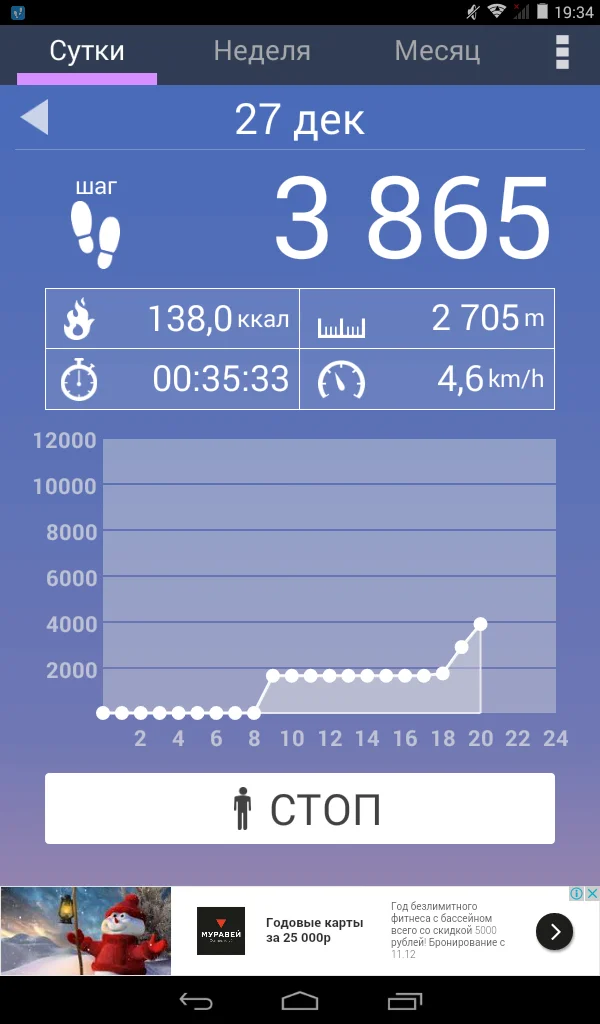Go back using system navigation

pos(196,1000)
